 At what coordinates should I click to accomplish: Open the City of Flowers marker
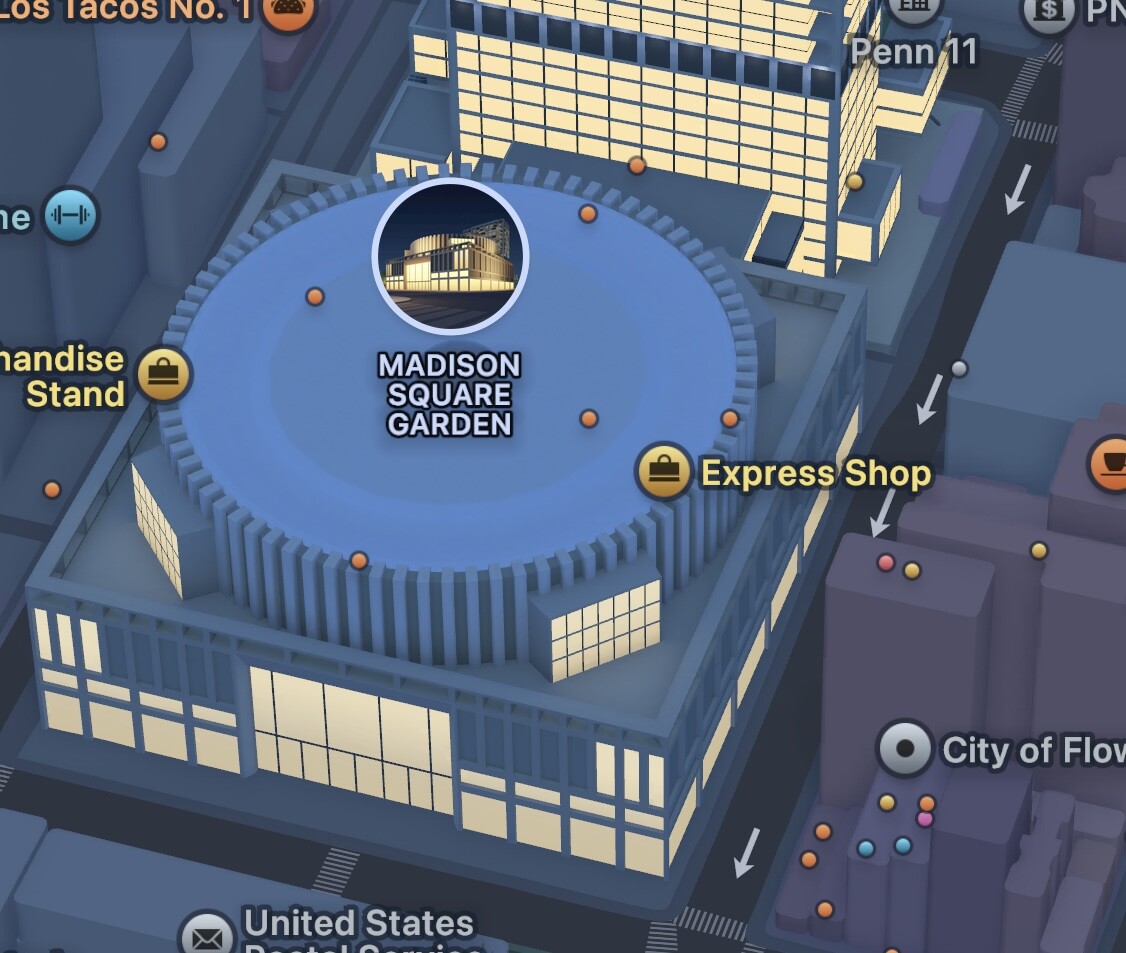click(906, 748)
